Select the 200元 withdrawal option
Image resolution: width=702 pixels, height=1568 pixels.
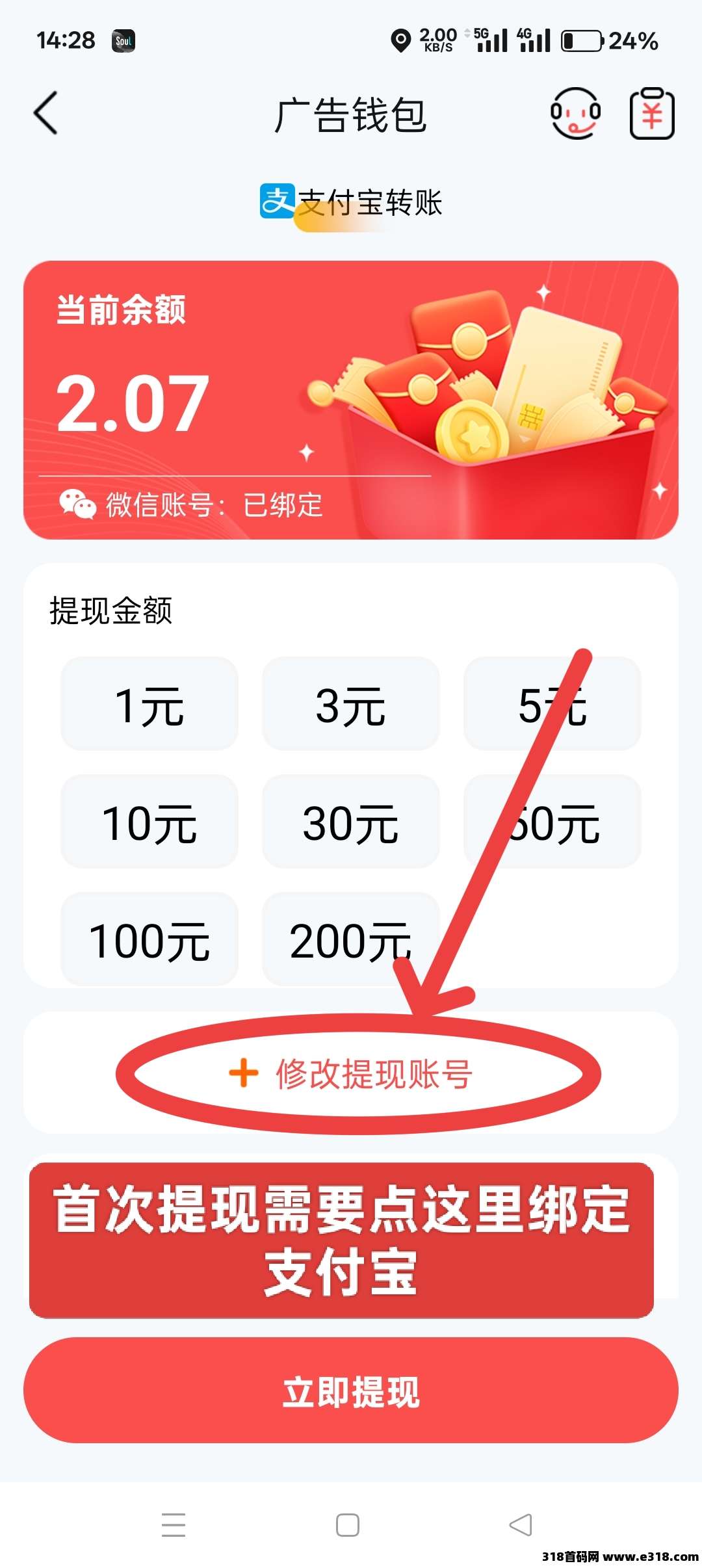[351, 939]
